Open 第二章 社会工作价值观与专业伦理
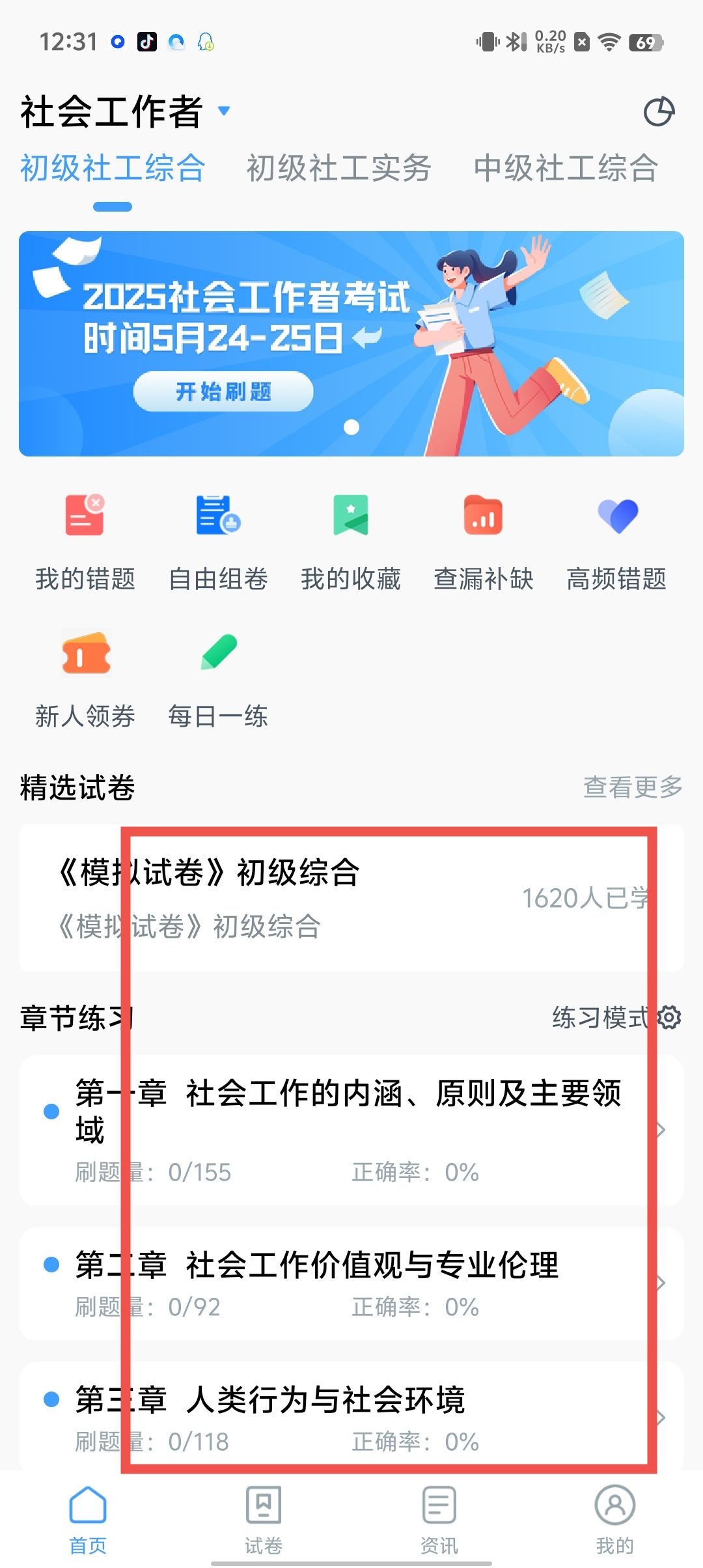 [351, 1283]
